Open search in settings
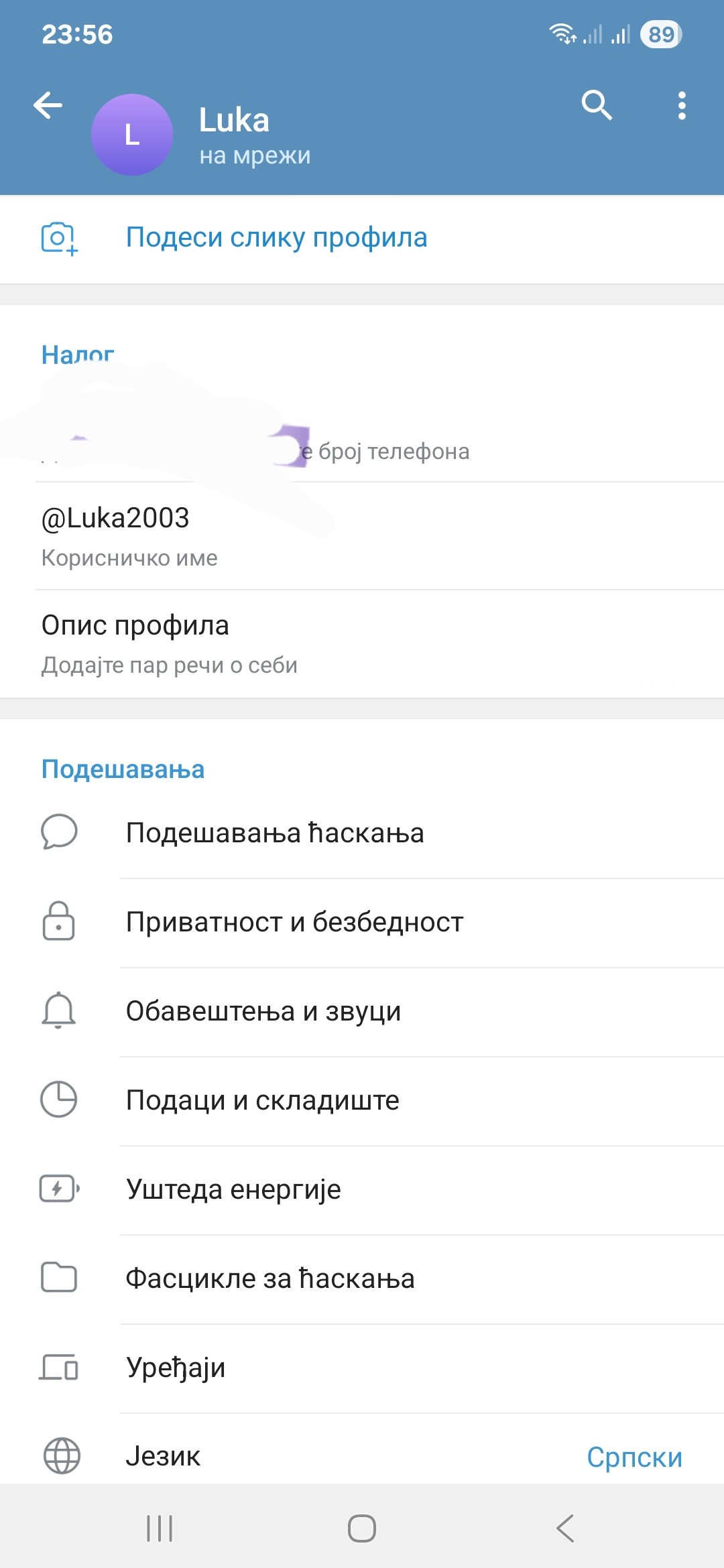 point(597,105)
